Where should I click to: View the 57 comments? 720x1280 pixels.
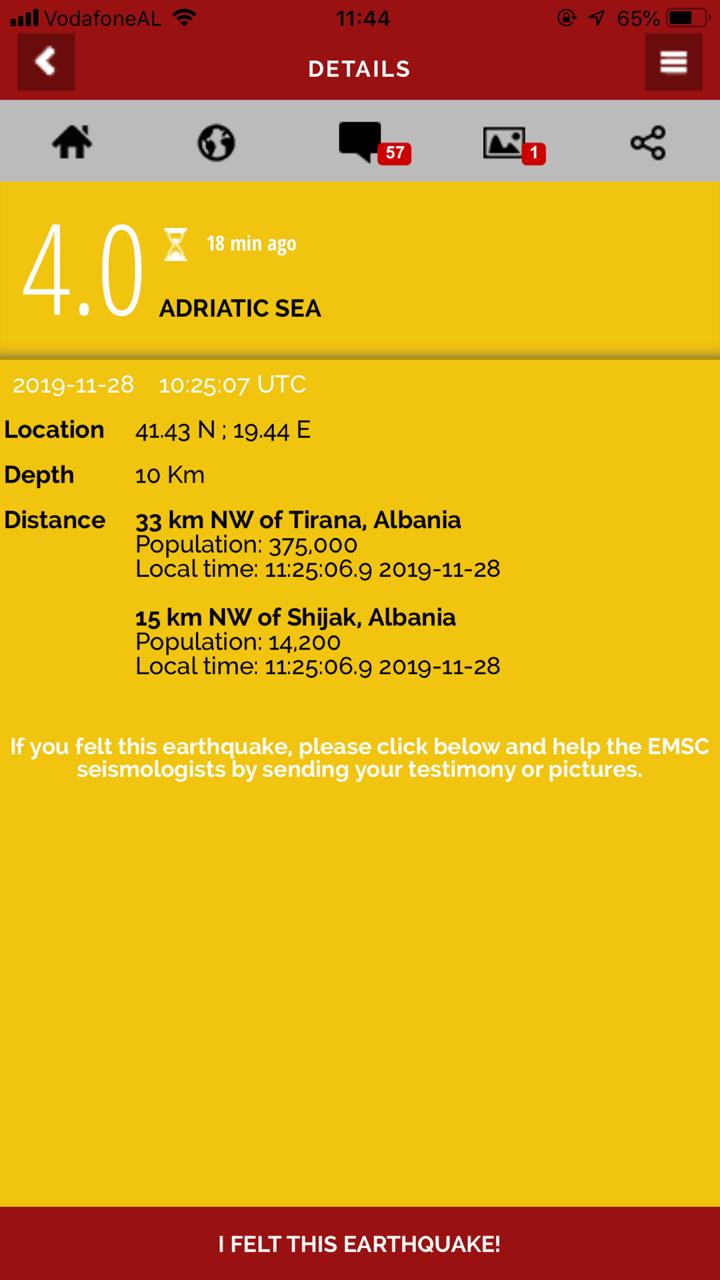[374, 143]
